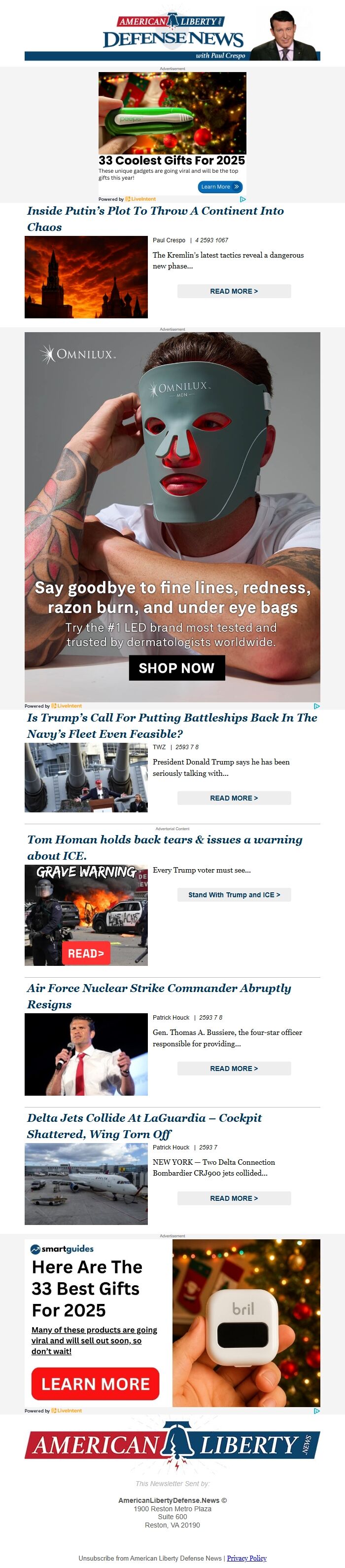This screenshot has width=345, height=1568.
Task: Tap LEARN MORE on the smartguides gifts ad
Action: point(95,1383)
